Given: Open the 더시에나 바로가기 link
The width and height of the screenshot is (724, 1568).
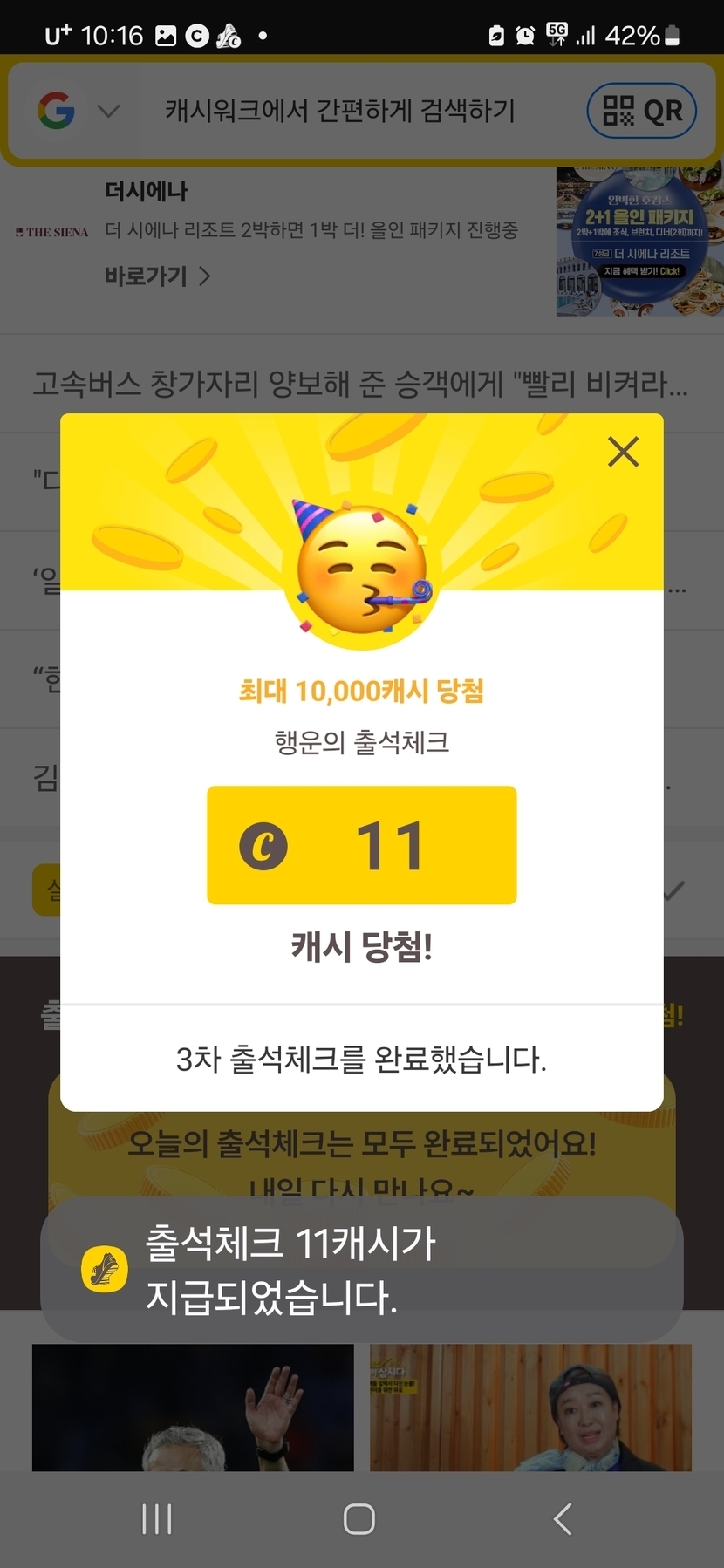Looking at the screenshot, I should (157, 276).
